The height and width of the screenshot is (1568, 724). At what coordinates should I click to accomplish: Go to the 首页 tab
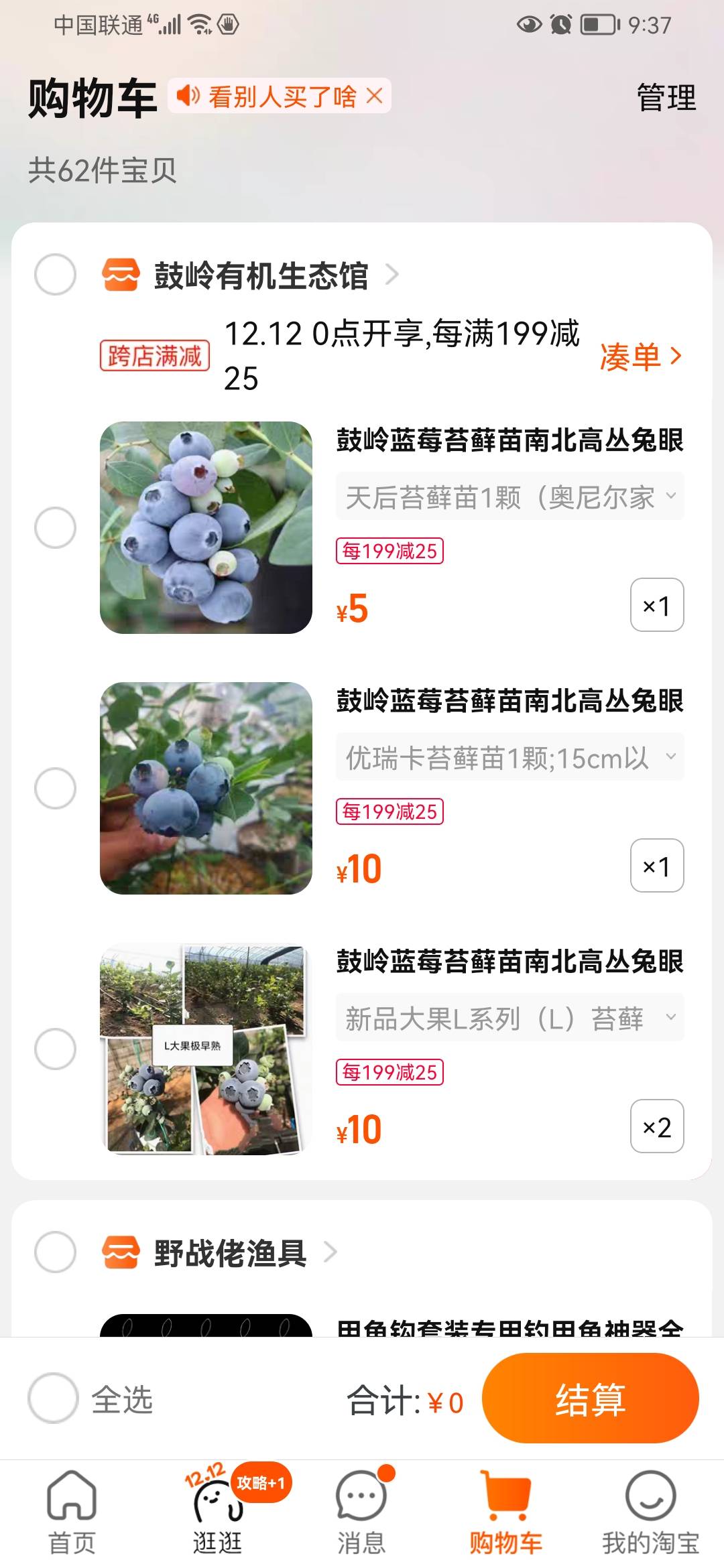click(72, 1513)
